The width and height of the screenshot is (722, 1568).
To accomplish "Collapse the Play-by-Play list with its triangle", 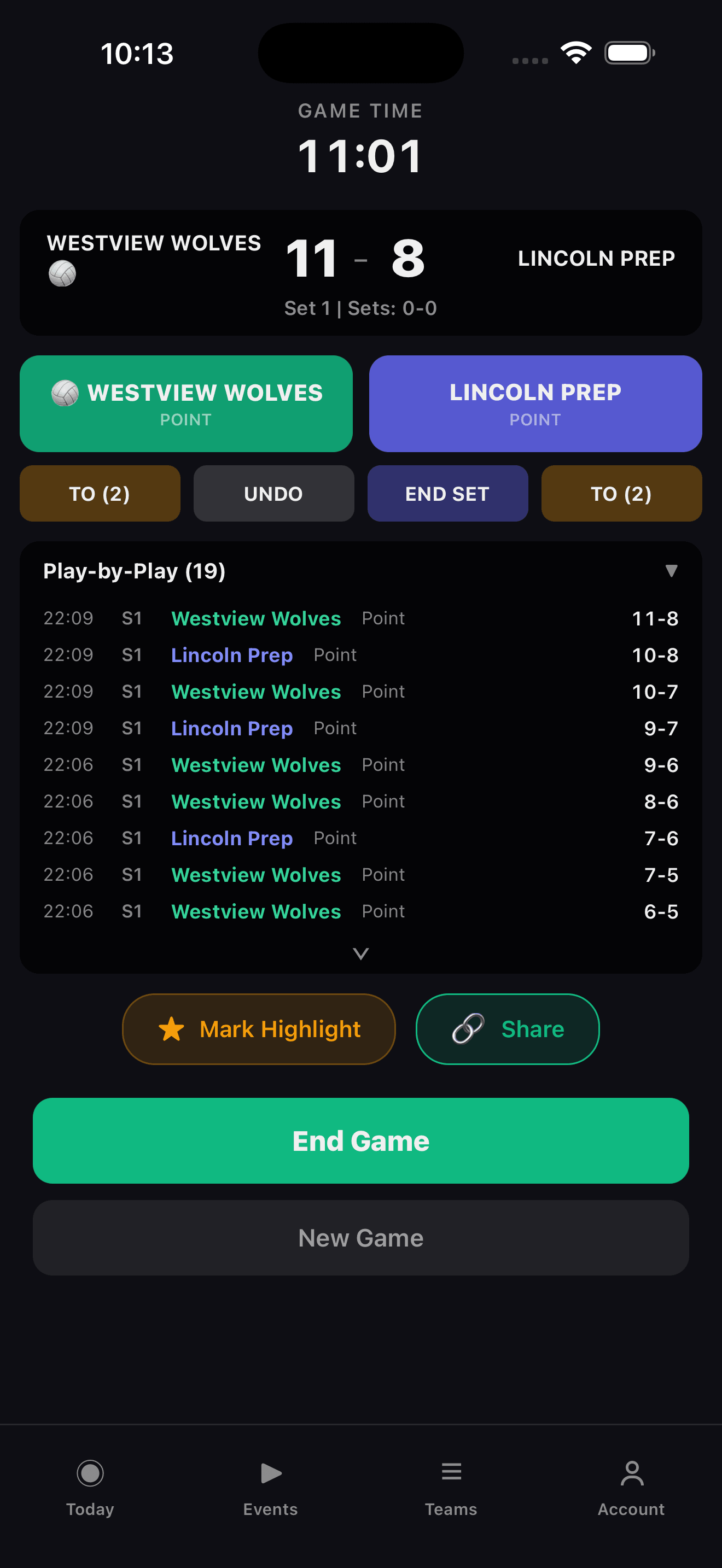I will [x=671, y=571].
